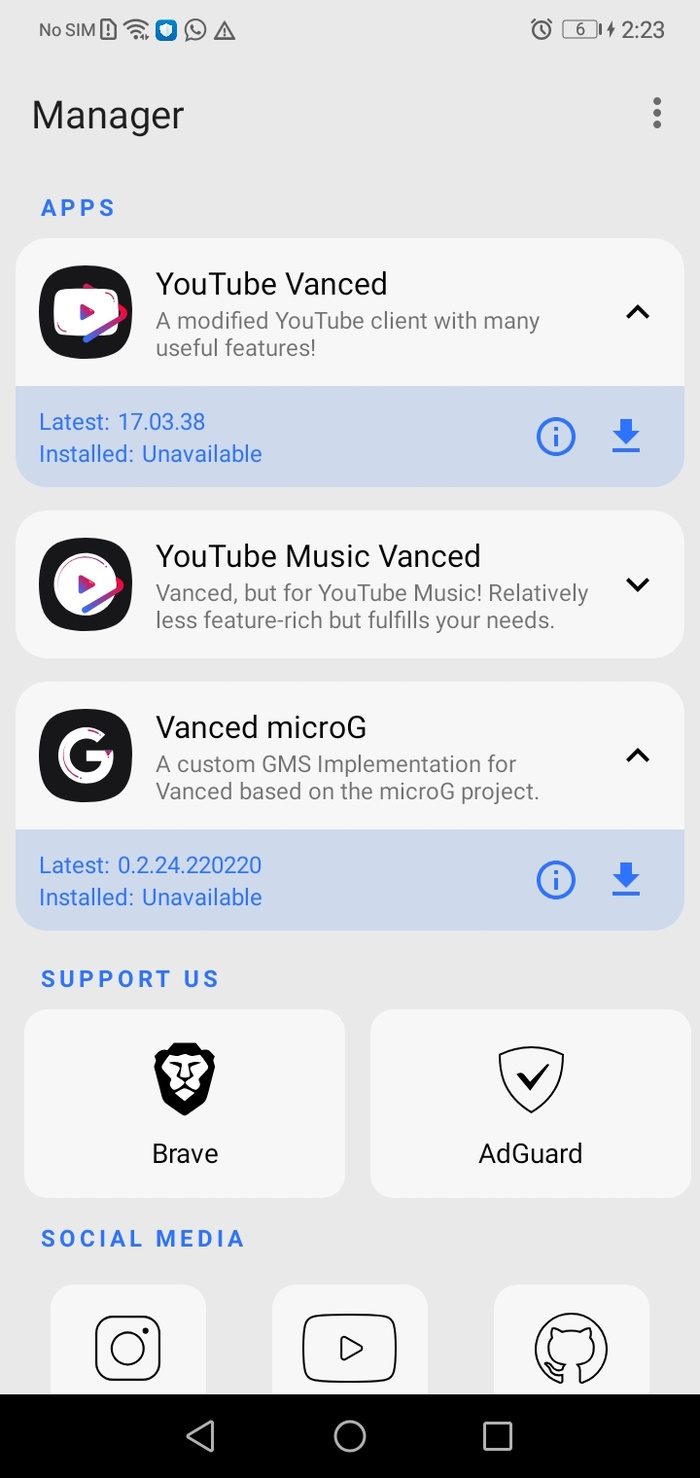Tap the home button in navigation bar
The image size is (700, 1478).
coord(350,1436)
